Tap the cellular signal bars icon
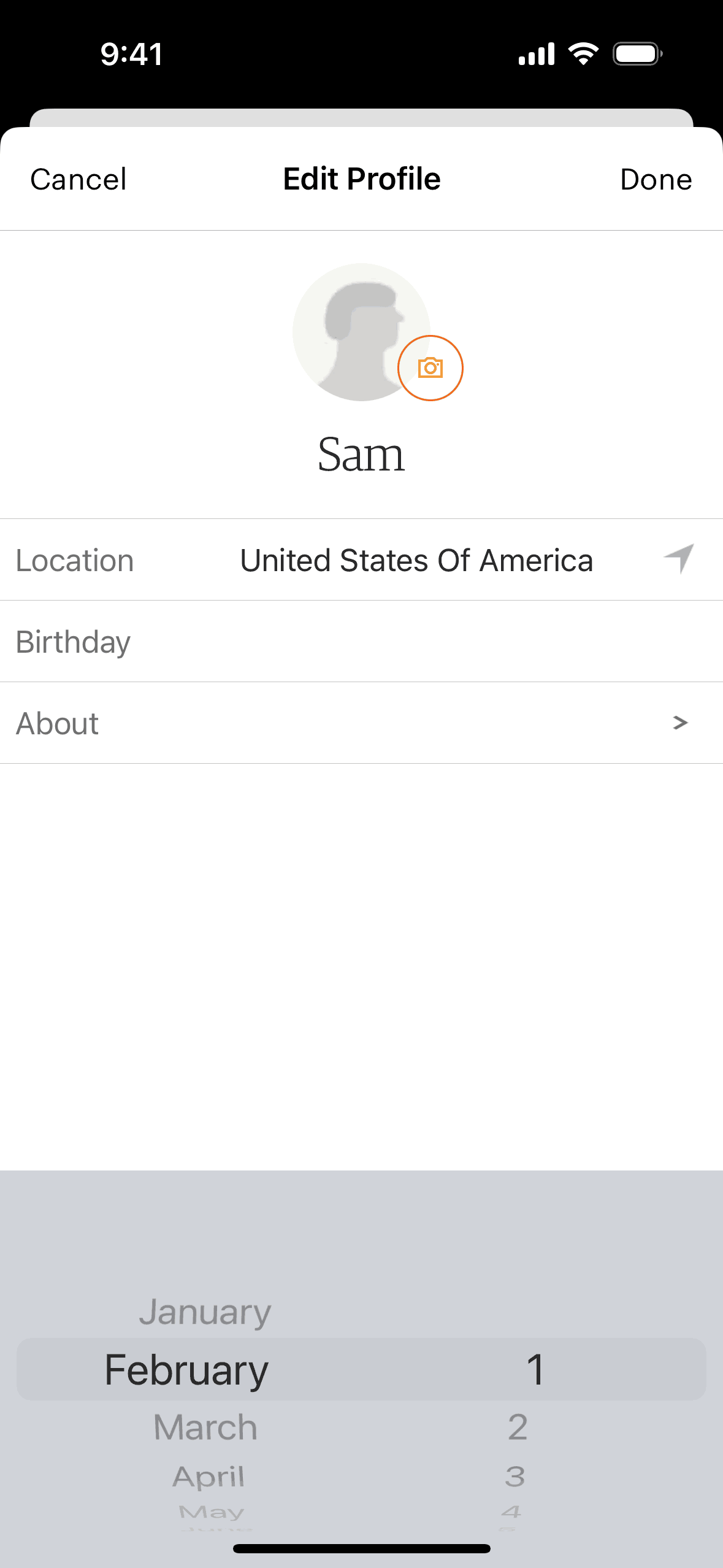723x1568 pixels. [x=536, y=54]
